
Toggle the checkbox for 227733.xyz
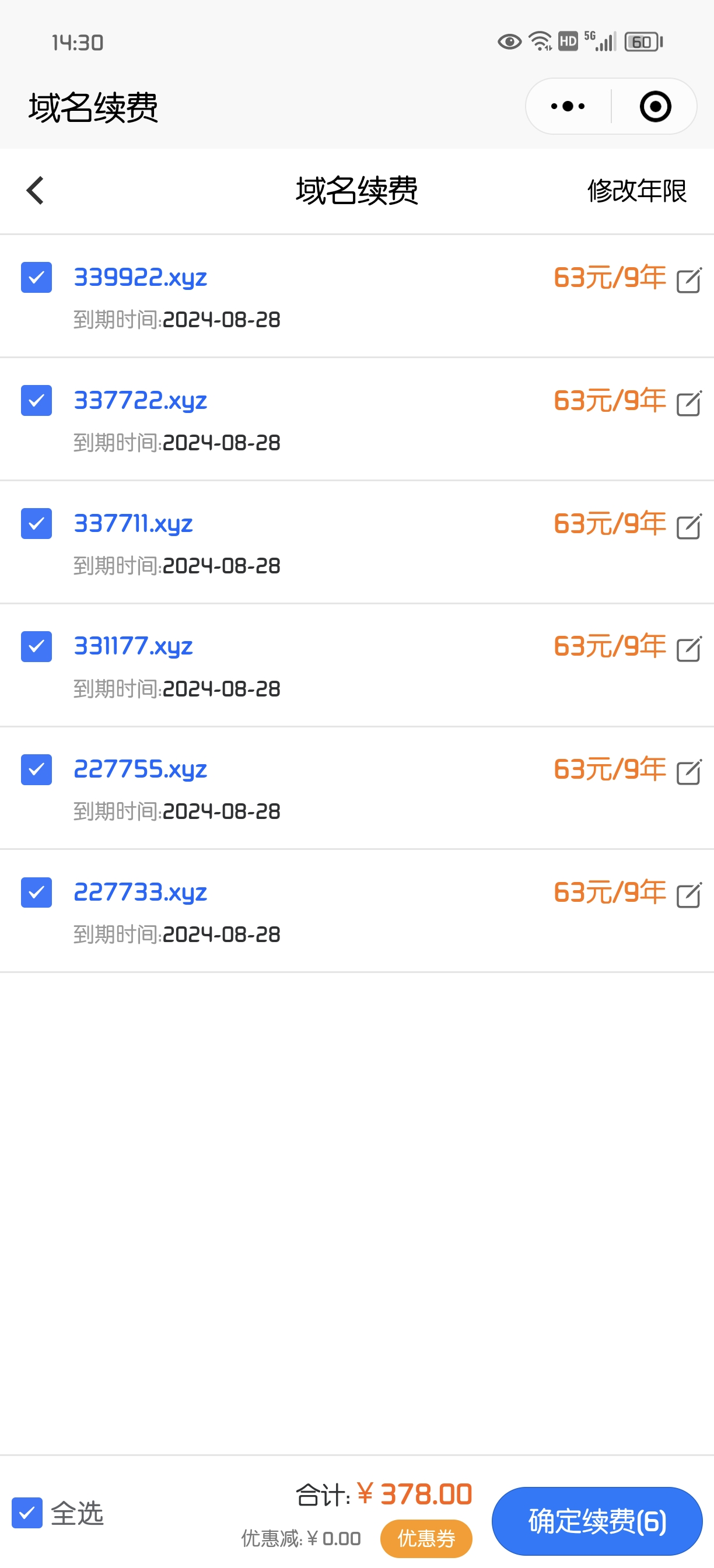(37, 892)
